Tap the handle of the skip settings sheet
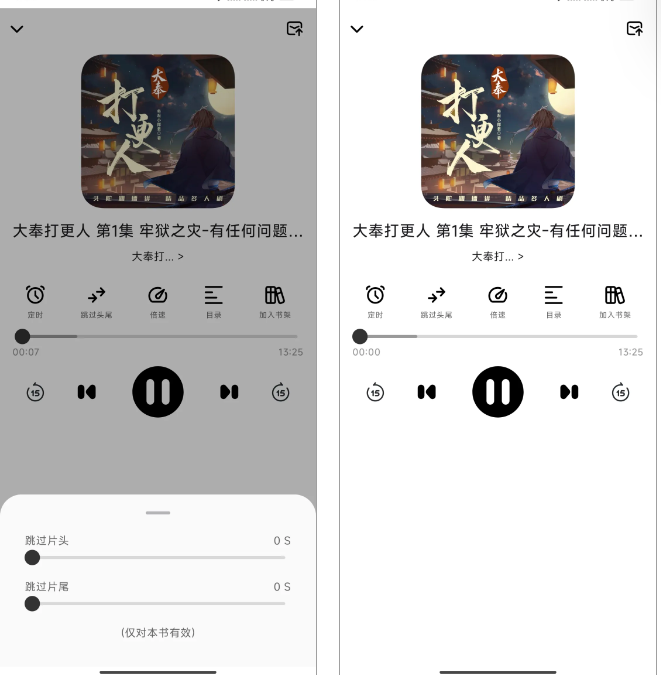661x675 pixels. click(158, 512)
